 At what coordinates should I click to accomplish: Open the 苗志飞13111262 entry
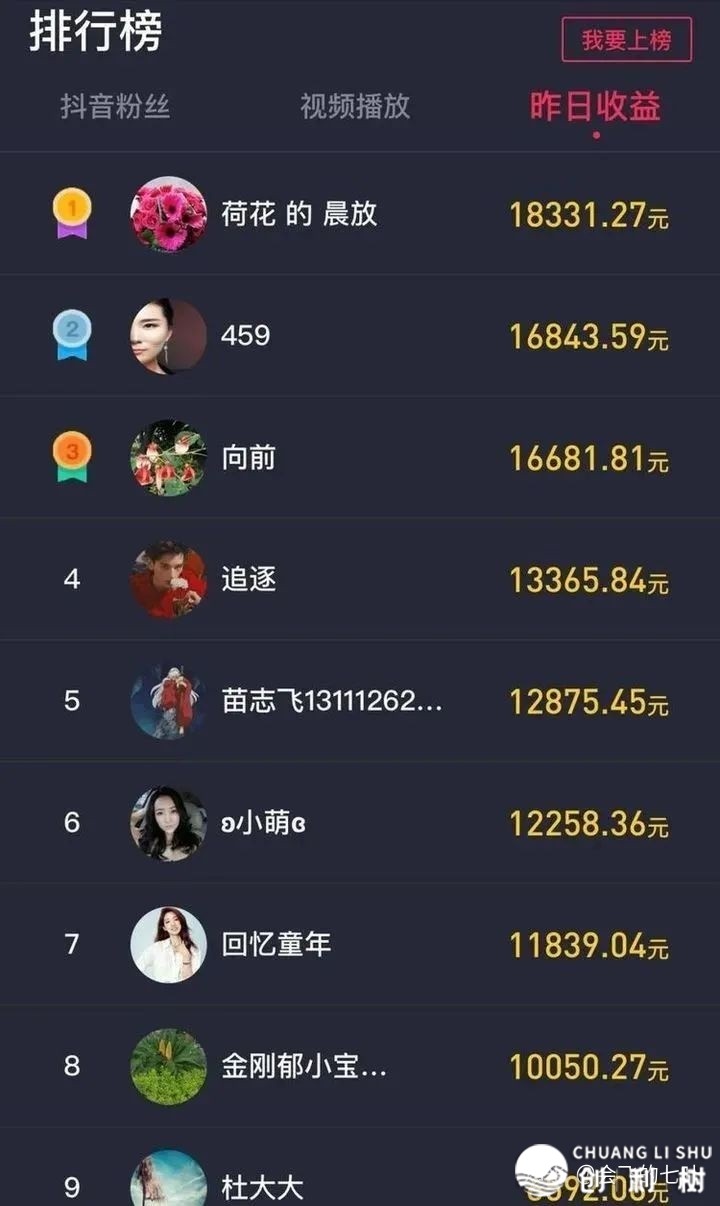pyautogui.click(x=330, y=701)
